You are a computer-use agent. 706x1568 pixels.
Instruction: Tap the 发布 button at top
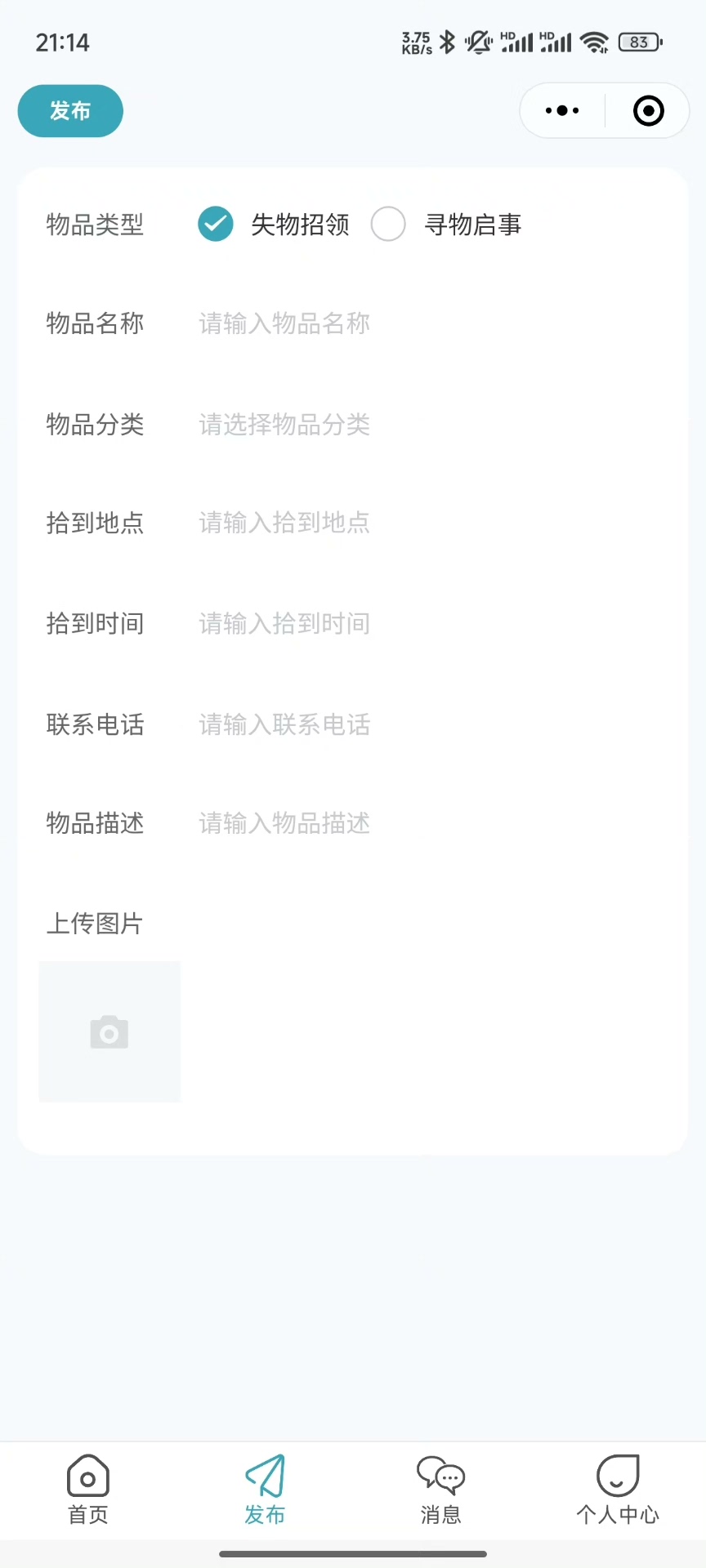click(x=70, y=111)
